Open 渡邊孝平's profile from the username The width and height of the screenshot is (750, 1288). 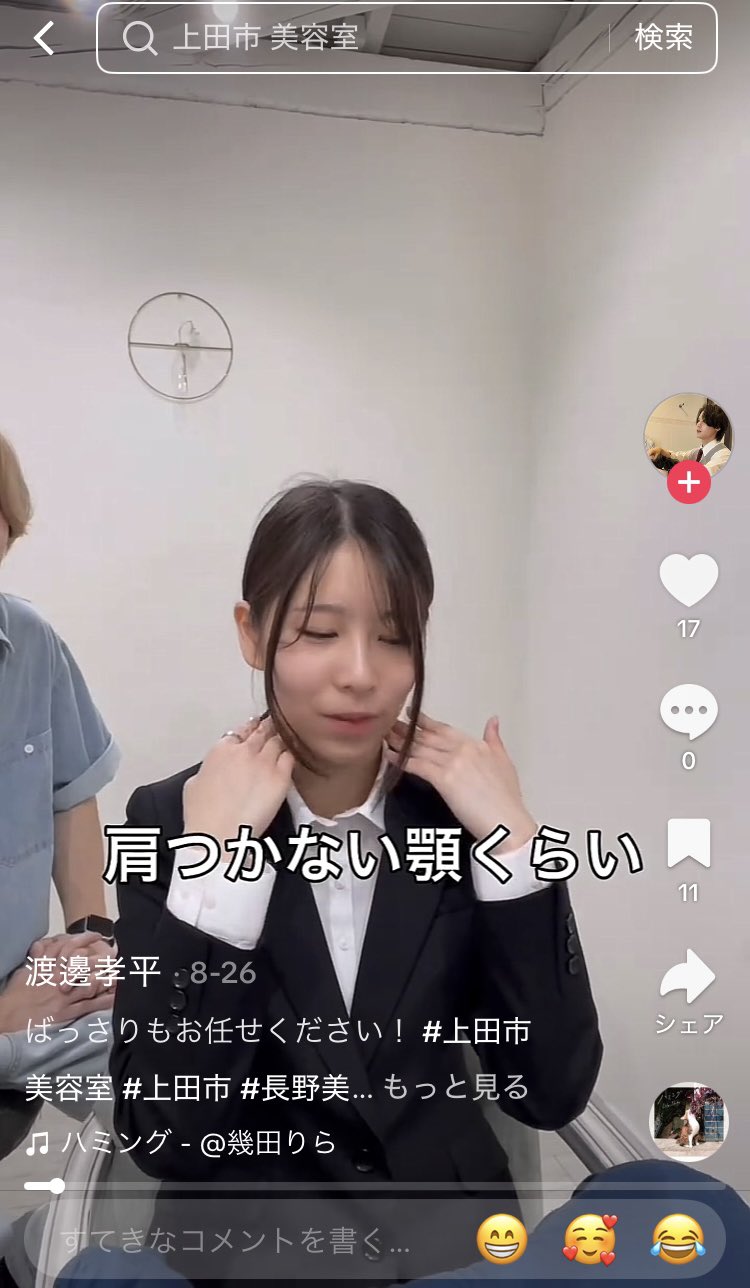click(x=92, y=971)
